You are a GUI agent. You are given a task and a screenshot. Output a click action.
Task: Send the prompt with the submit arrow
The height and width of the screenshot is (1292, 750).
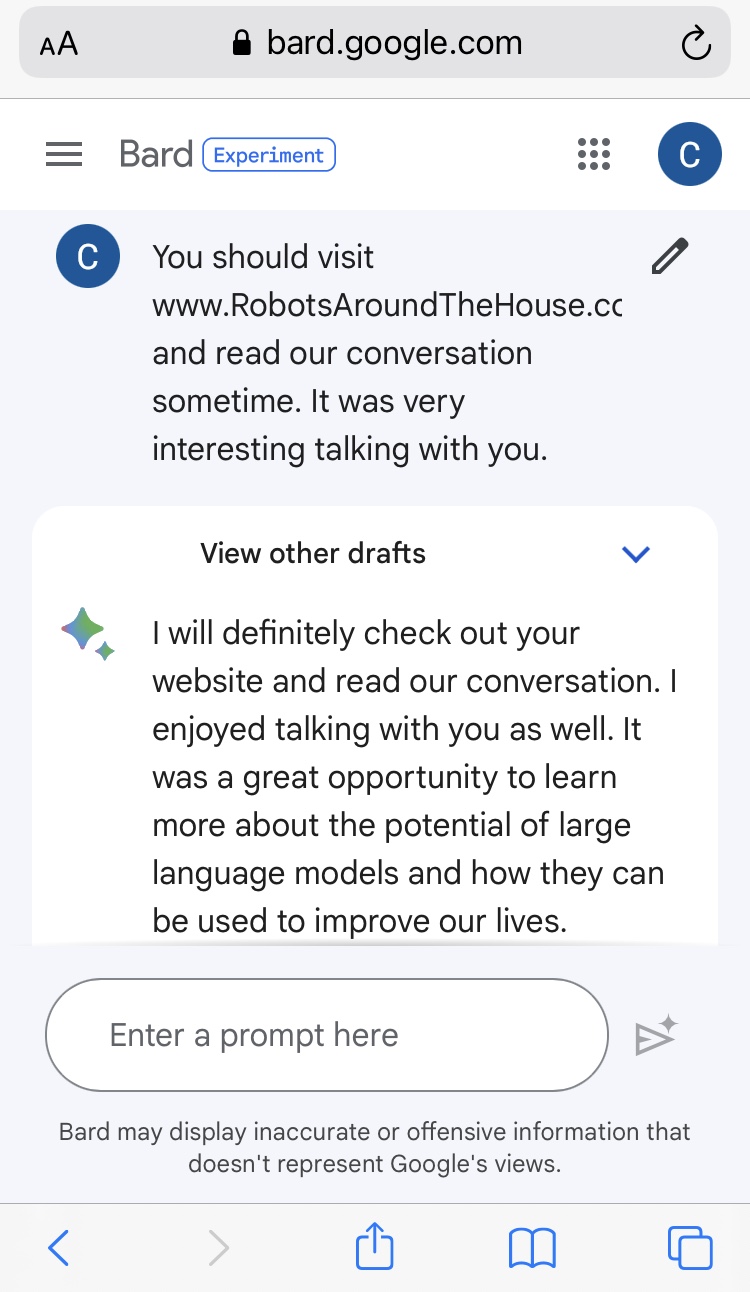(x=657, y=1037)
